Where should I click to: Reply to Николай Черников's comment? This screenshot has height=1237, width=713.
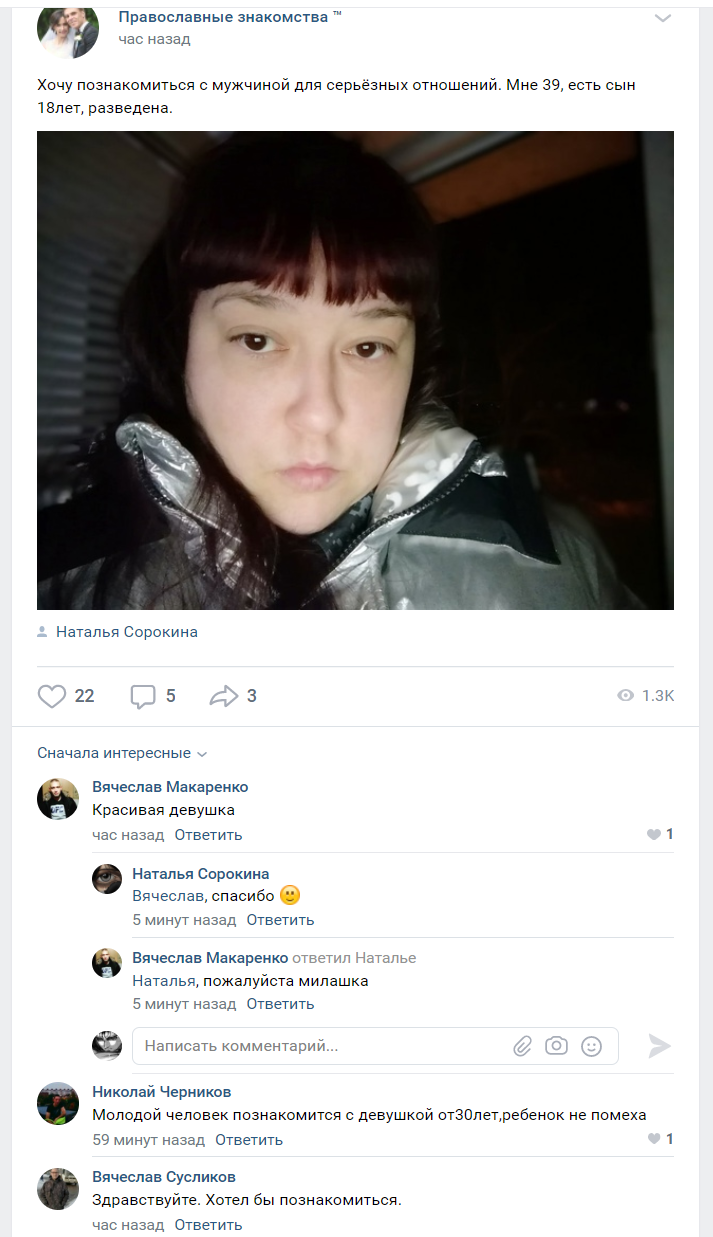tap(249, 1140)
